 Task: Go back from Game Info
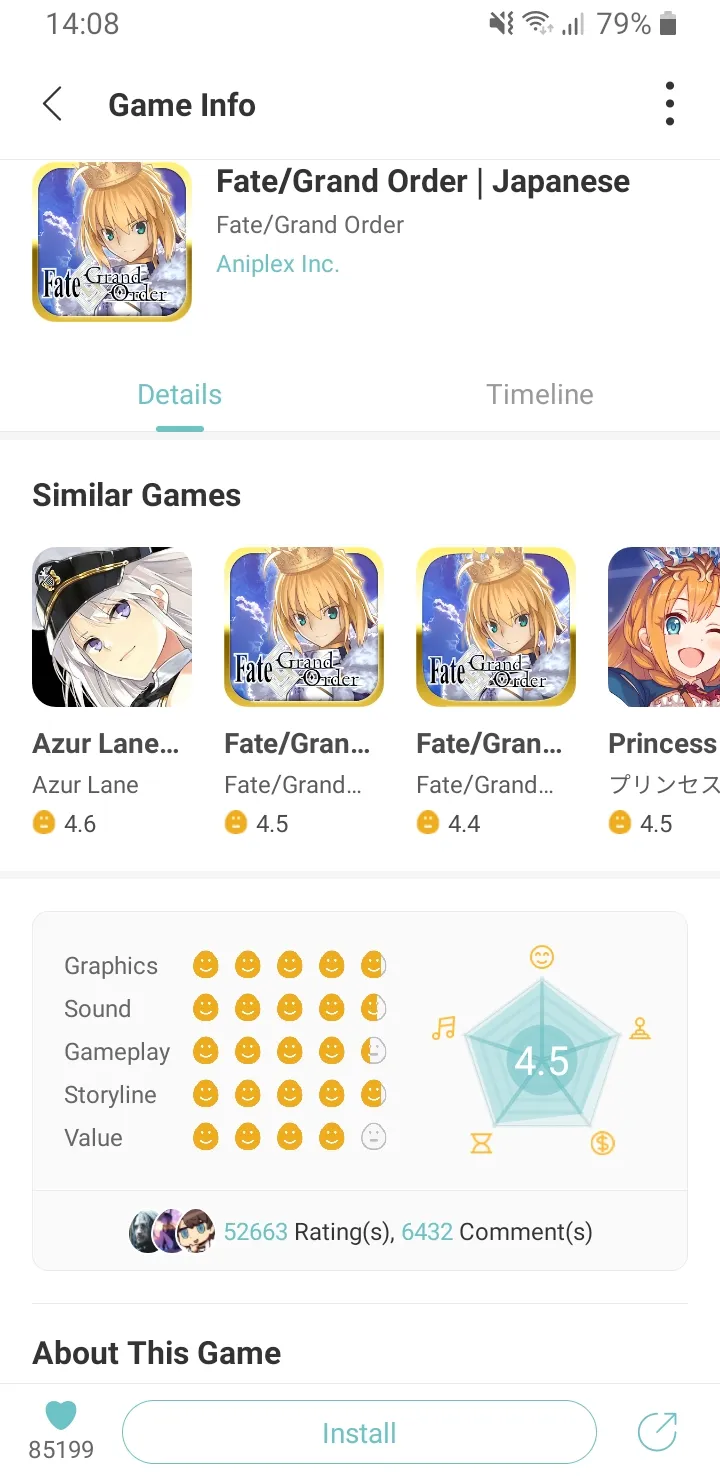tap(52, 104)
